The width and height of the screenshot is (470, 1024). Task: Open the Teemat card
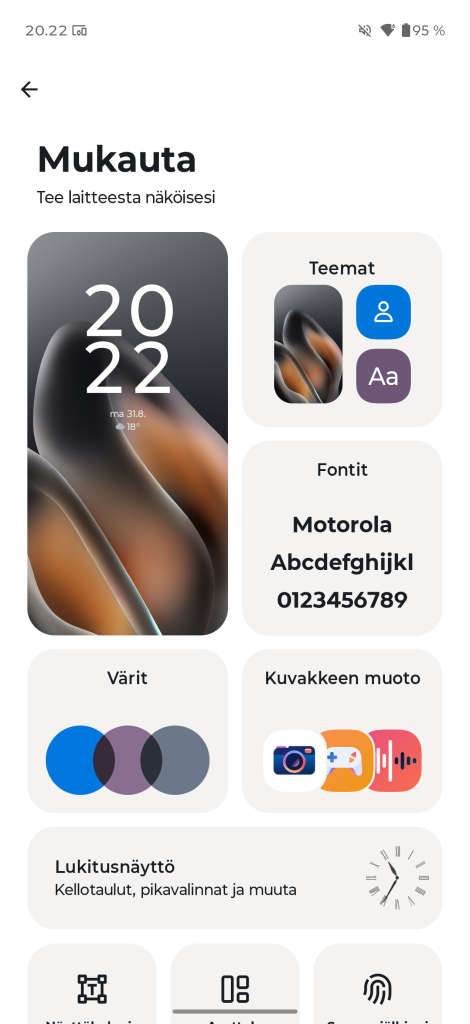coord(342,329)
